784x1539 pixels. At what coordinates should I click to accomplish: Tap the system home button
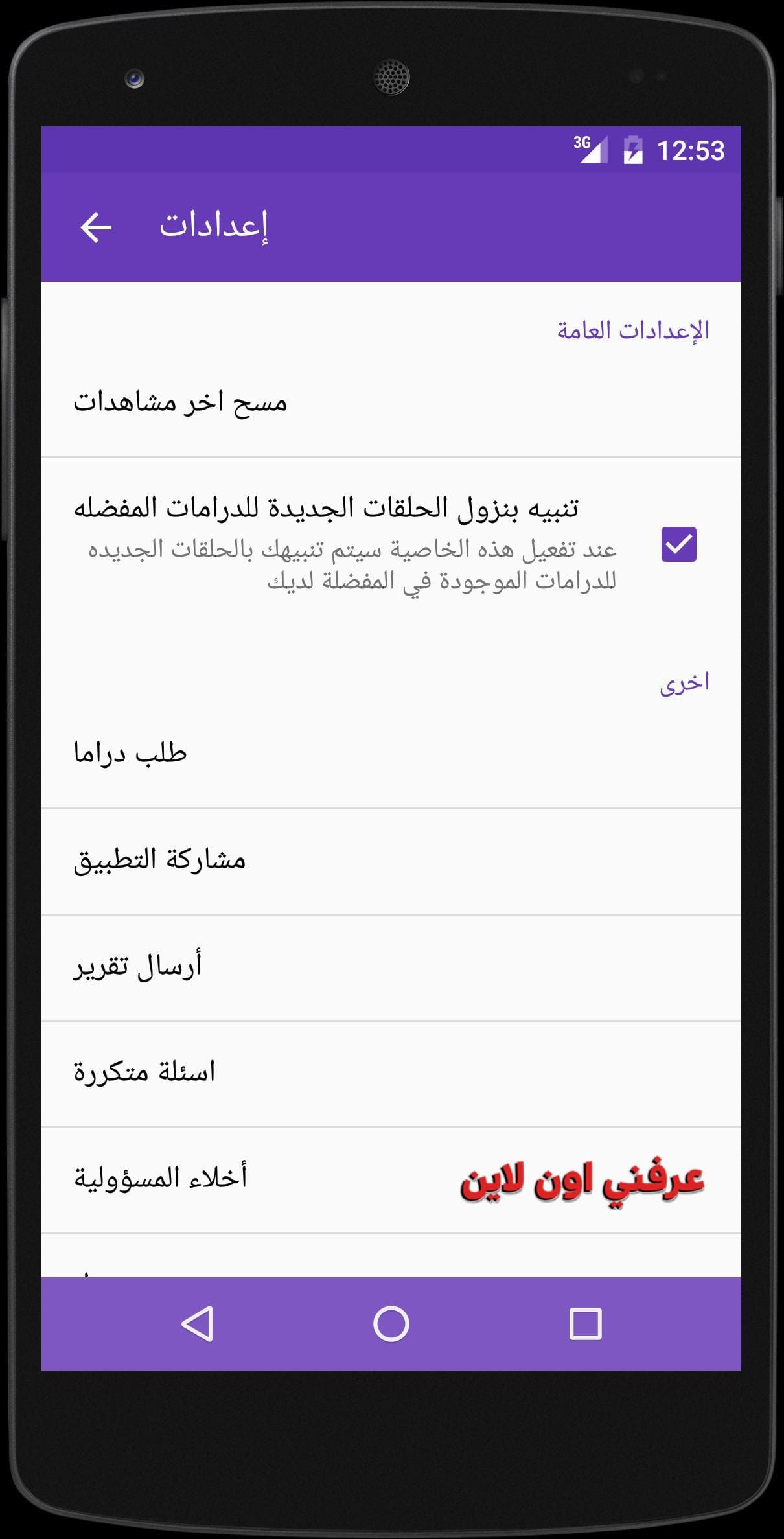[x=391, y=1323]
